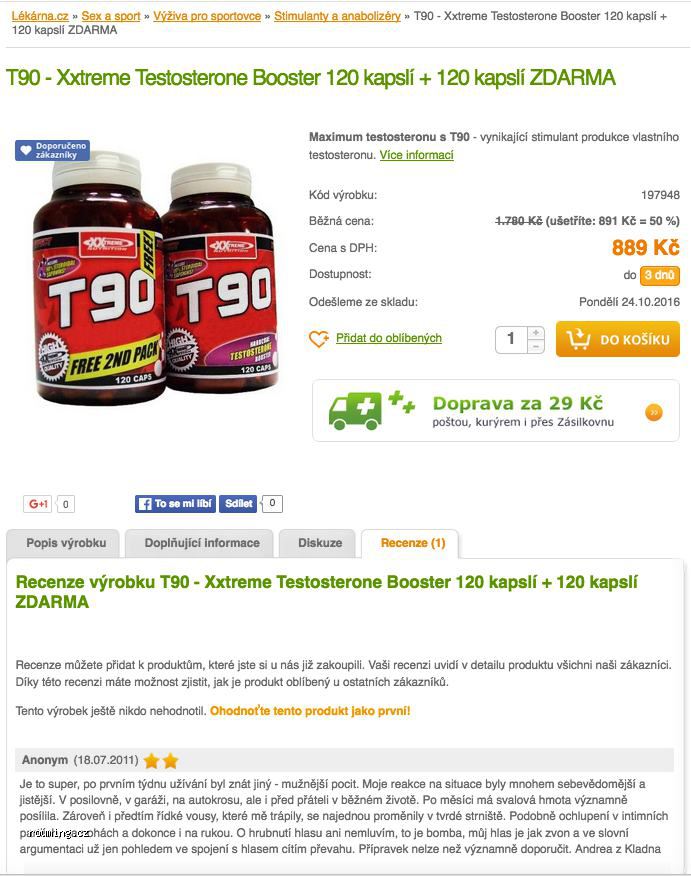Switch to the Doplňující informace tab
Viewport: 691px width, 876px height.
[x=202, y=543]
